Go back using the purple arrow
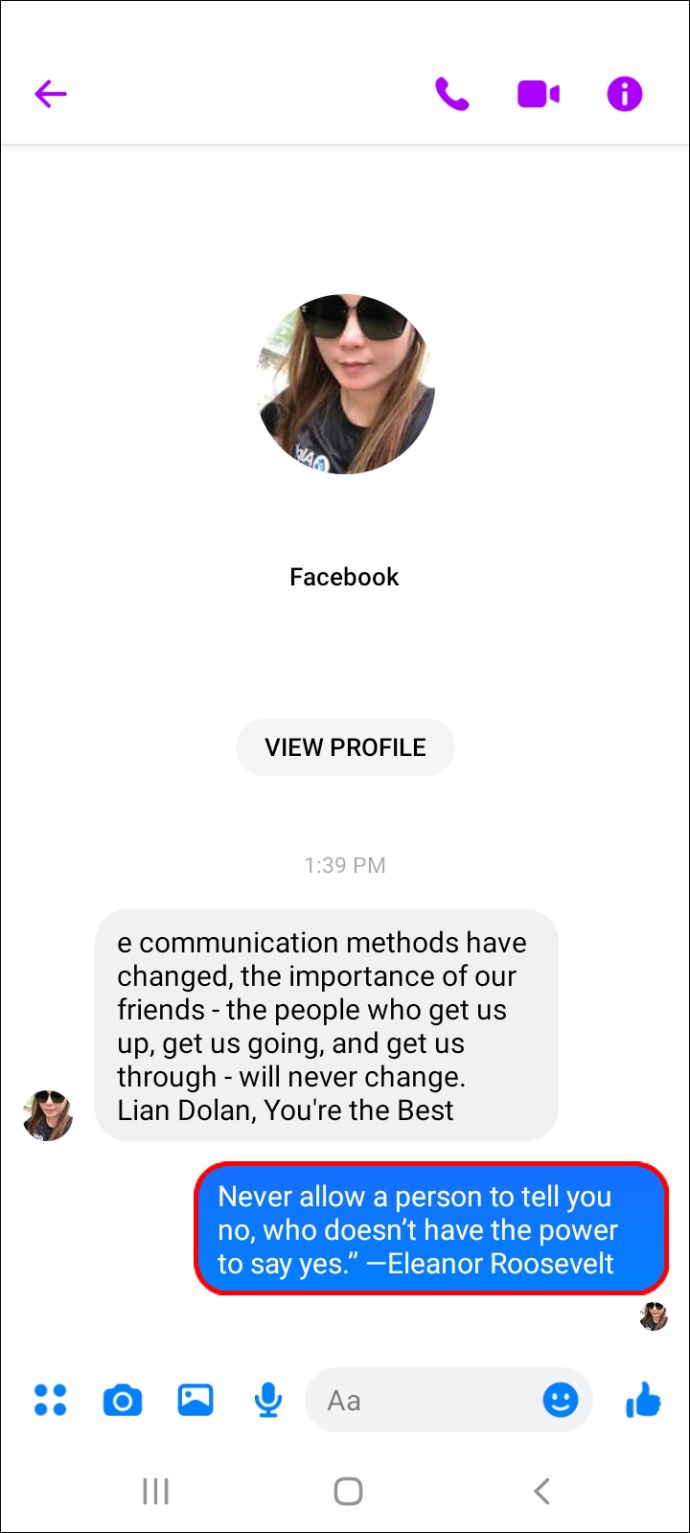The width and height of the screenshot is (690, 1533). tap(50, 94)
